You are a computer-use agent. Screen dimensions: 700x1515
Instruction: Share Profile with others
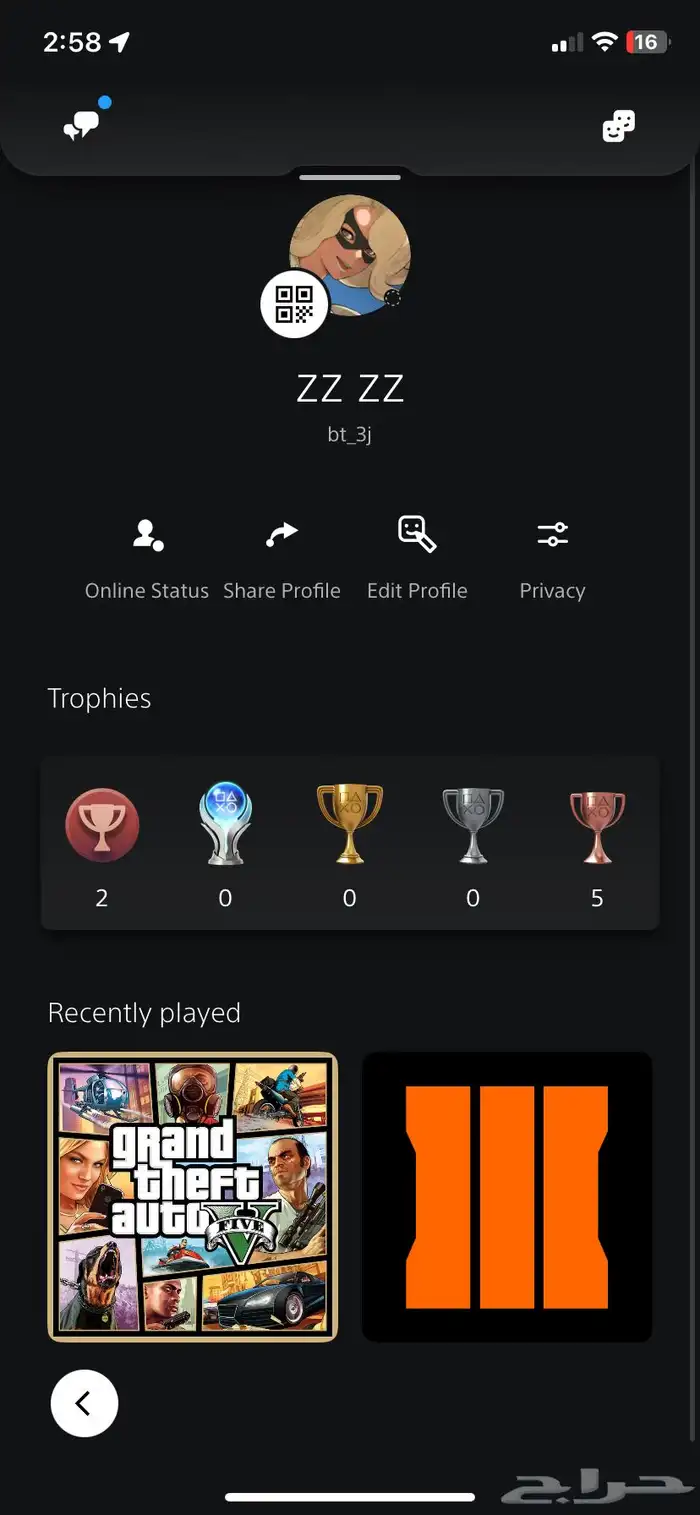[x=282, y=558]
